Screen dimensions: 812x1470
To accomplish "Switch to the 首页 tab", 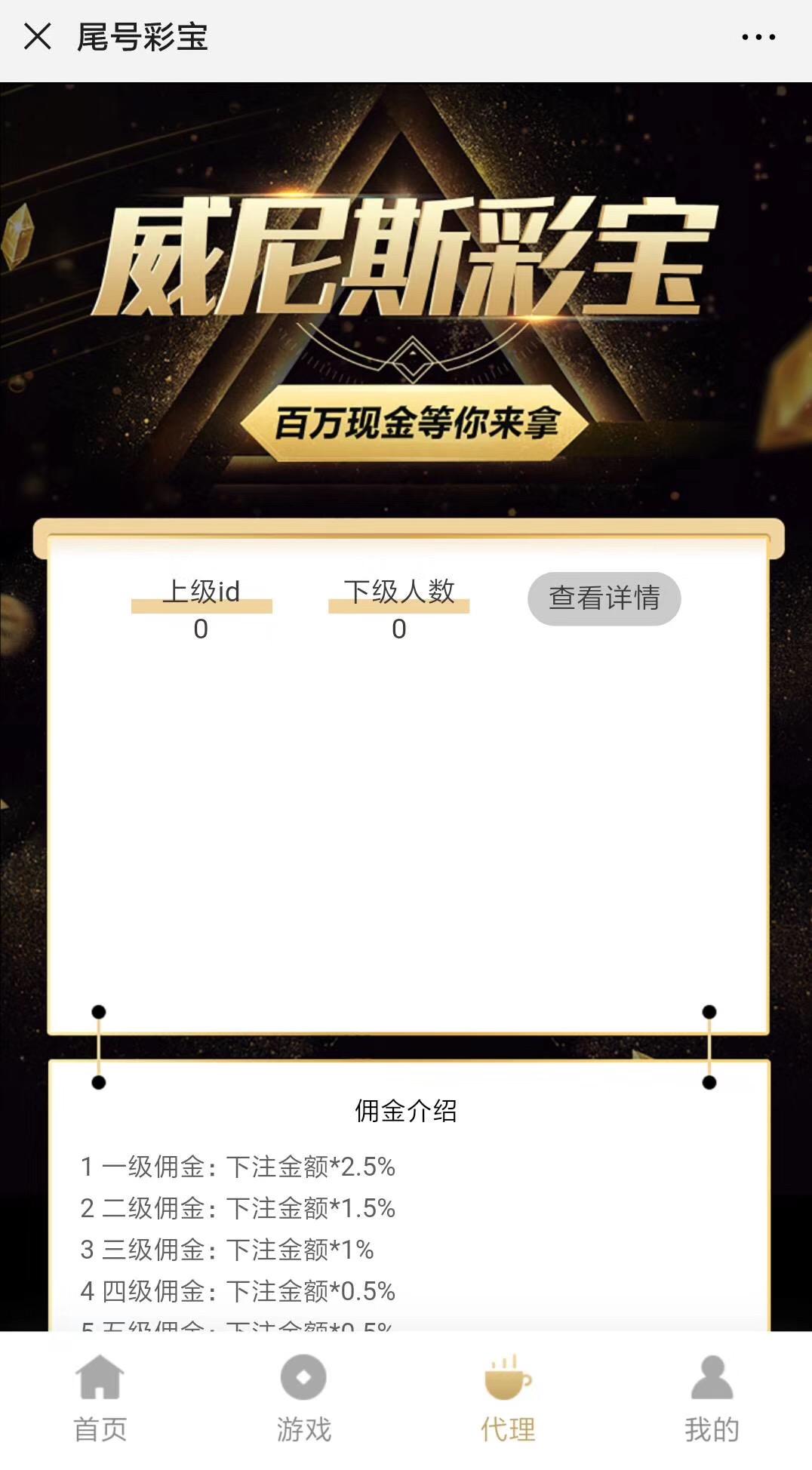I will pos(100,1400).
